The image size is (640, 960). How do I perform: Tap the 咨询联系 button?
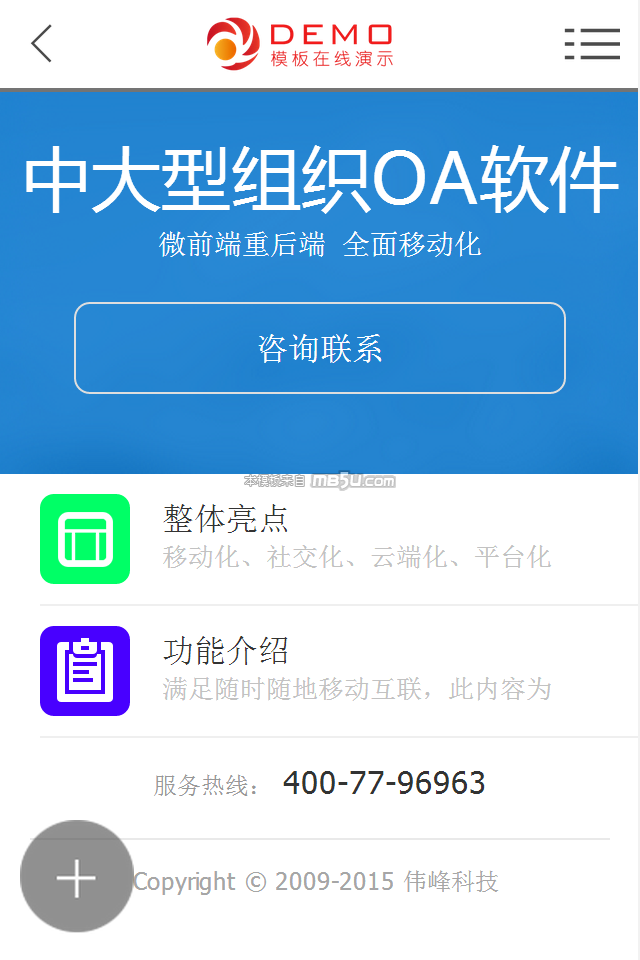coord(320,348)
